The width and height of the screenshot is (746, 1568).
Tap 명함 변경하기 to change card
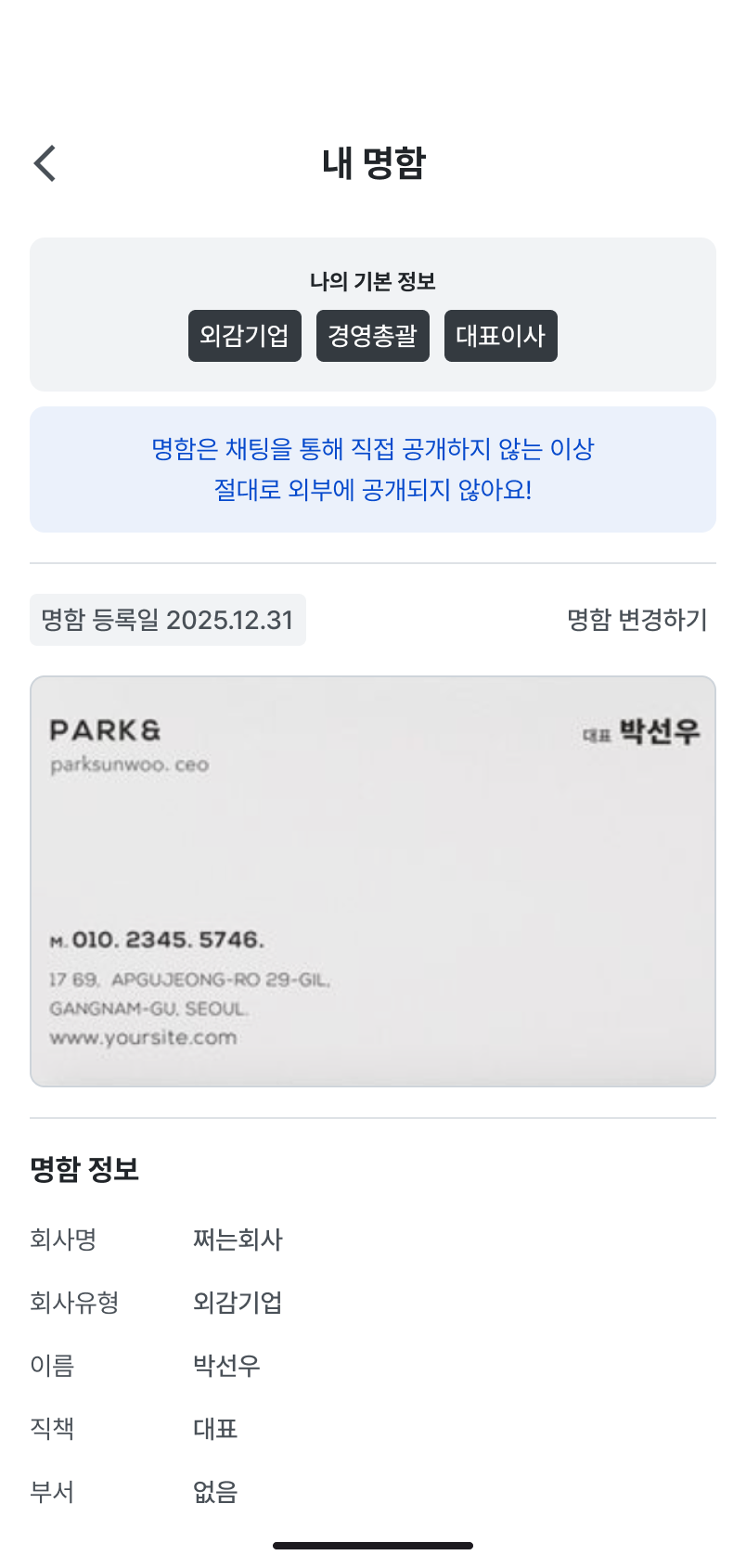637,620
